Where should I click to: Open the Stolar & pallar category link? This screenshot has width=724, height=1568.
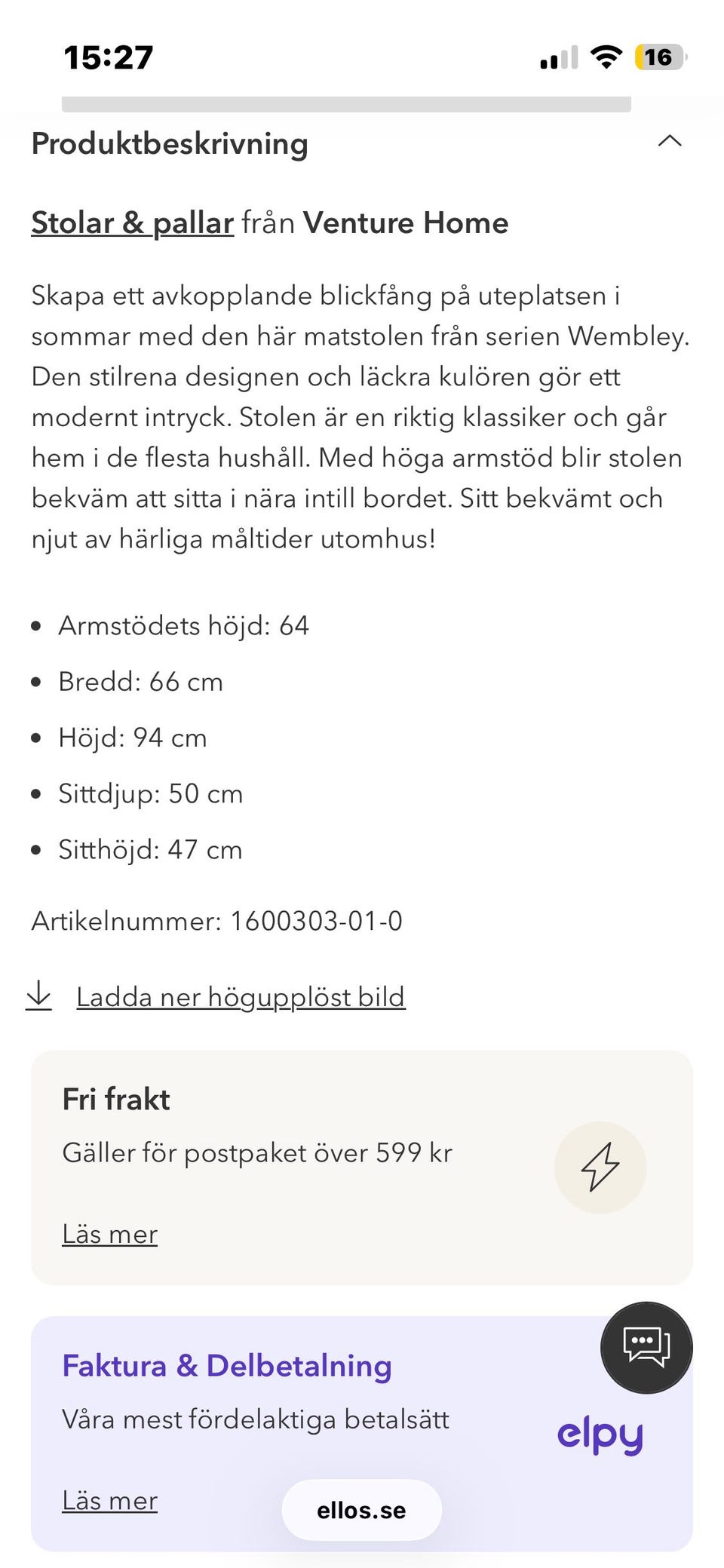131,222
